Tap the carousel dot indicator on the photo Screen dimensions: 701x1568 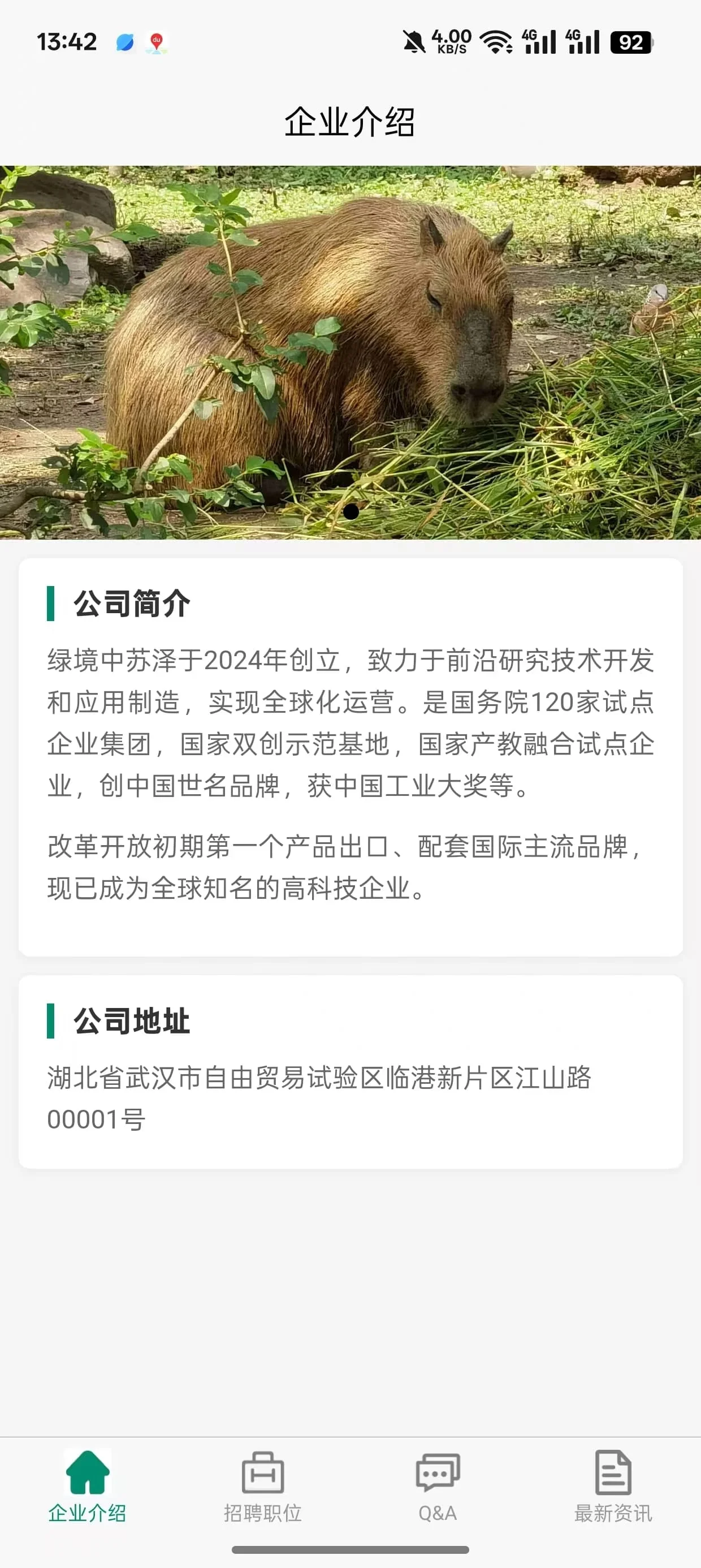352,513
